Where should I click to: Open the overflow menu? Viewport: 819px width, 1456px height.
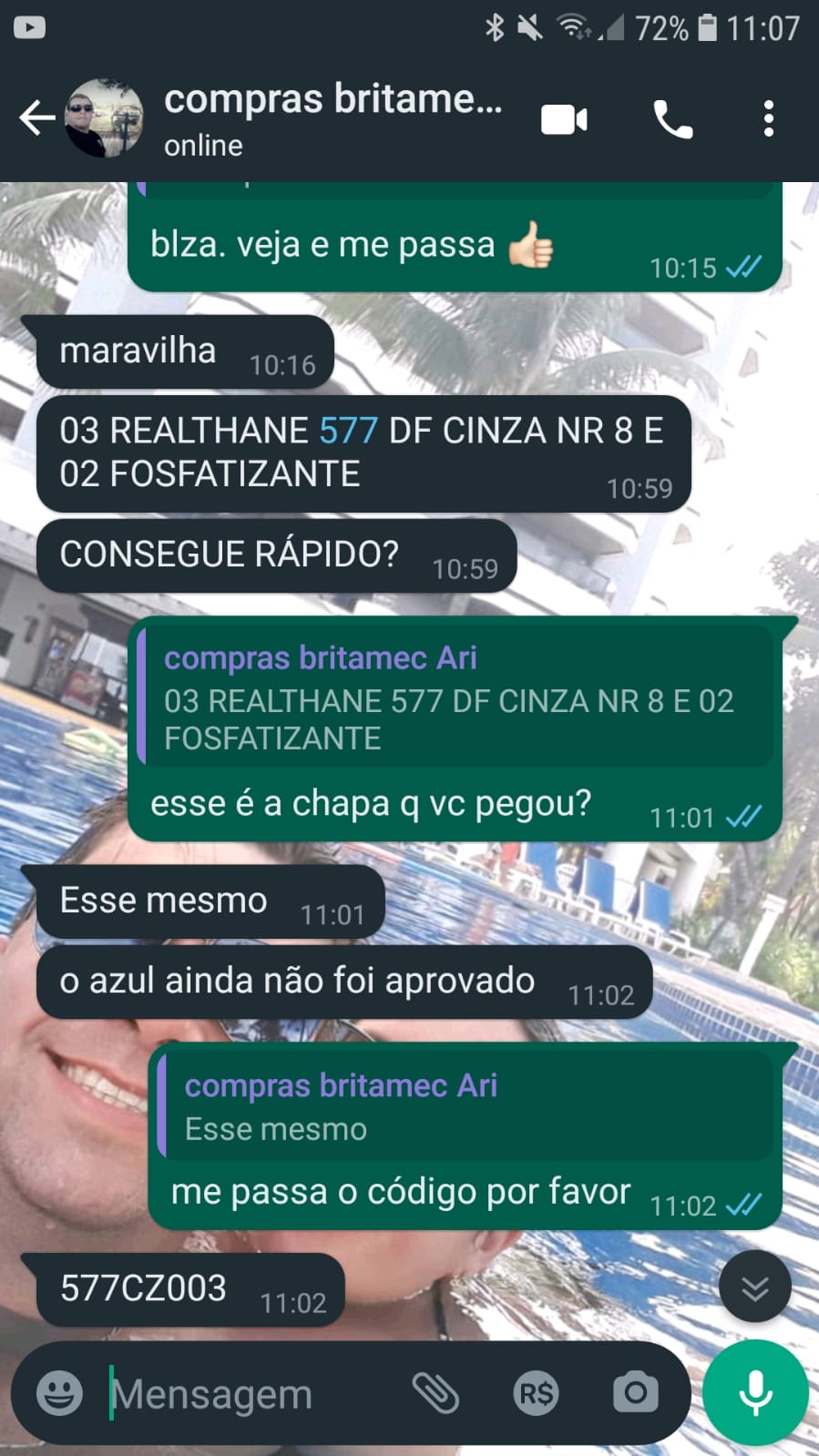click(x=769, y=119)
